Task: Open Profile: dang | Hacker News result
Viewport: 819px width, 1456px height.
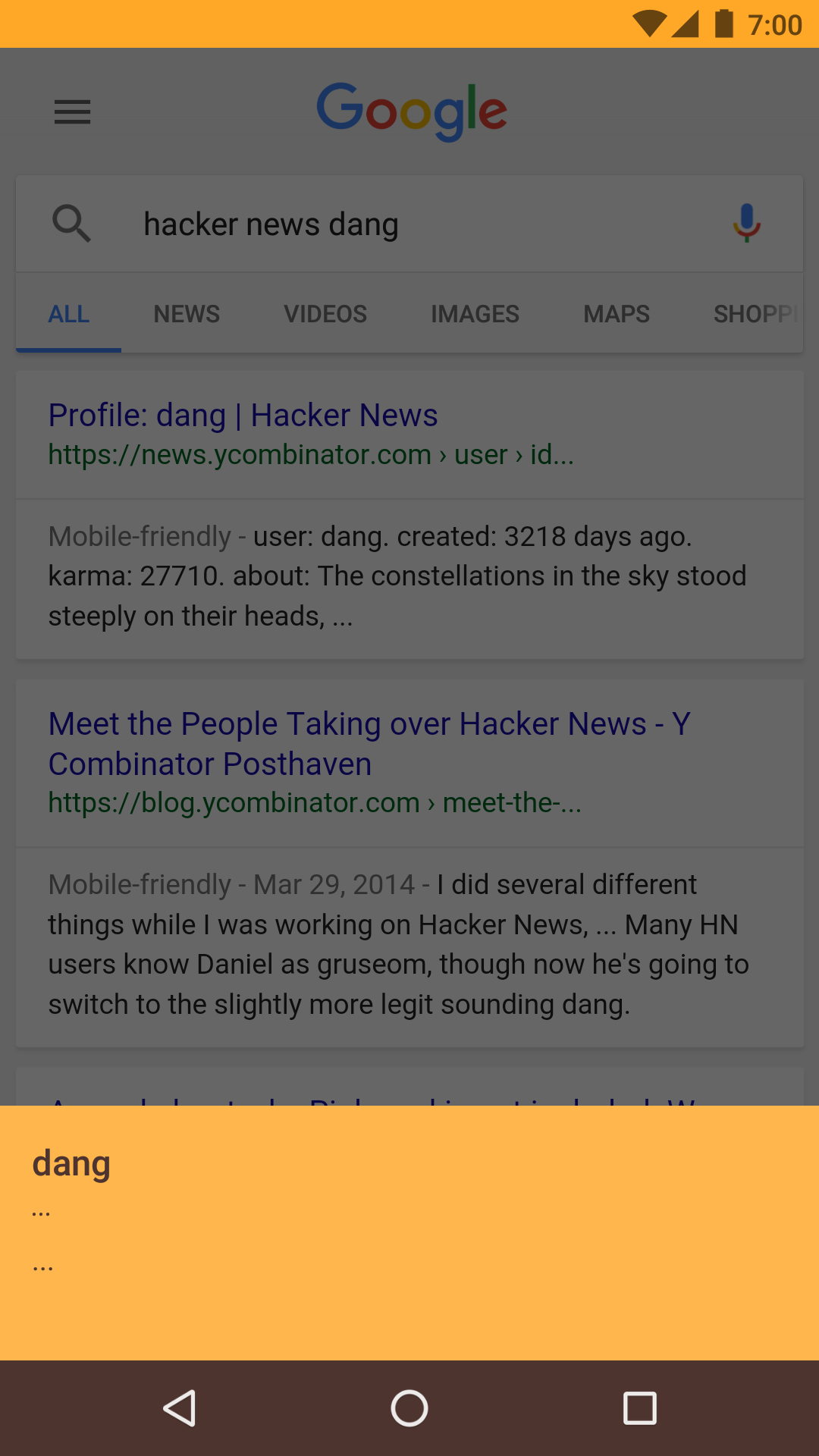Action: click(x=243, y=415)
